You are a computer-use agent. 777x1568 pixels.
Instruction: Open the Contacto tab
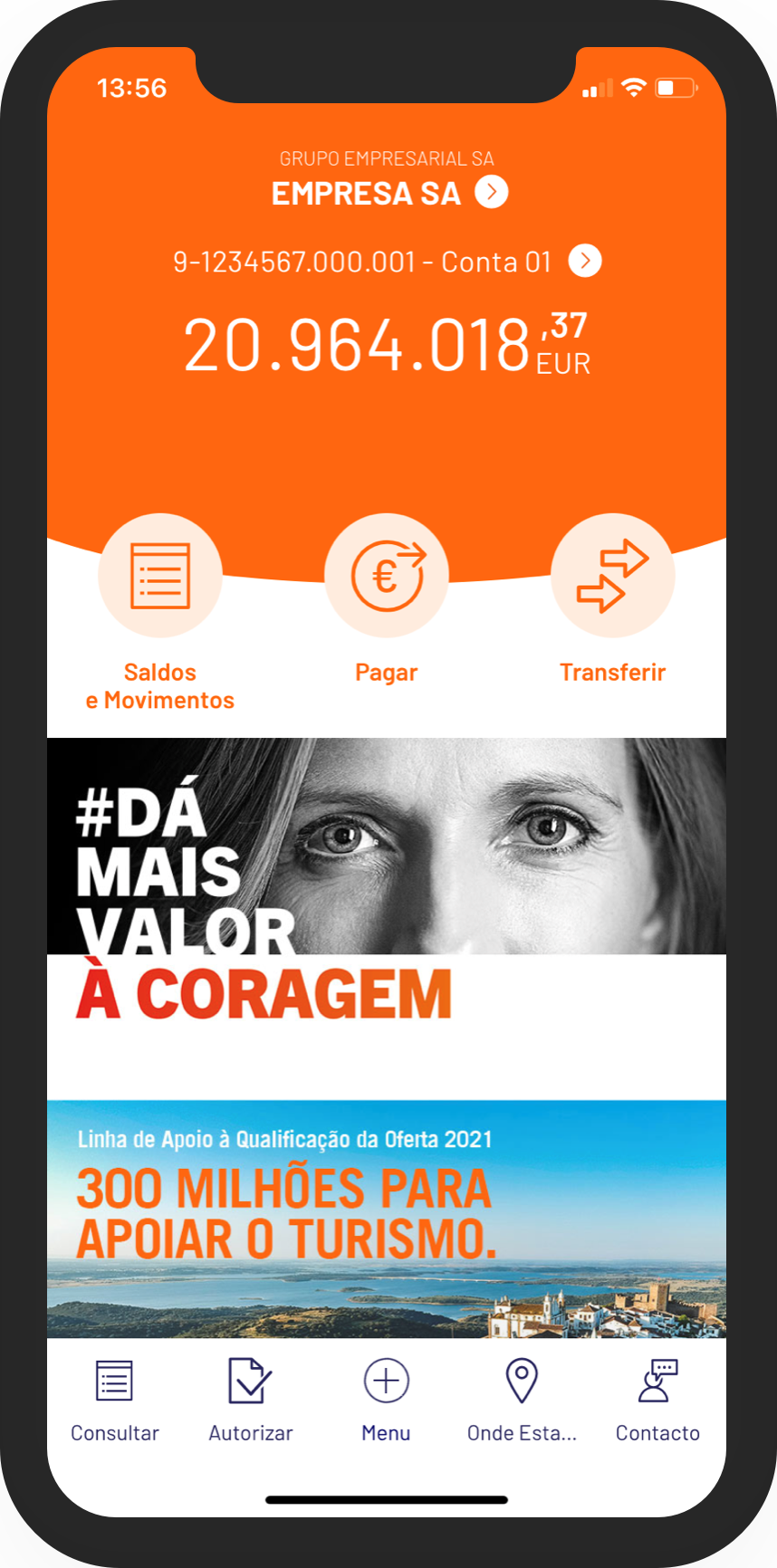[657, 1399]
